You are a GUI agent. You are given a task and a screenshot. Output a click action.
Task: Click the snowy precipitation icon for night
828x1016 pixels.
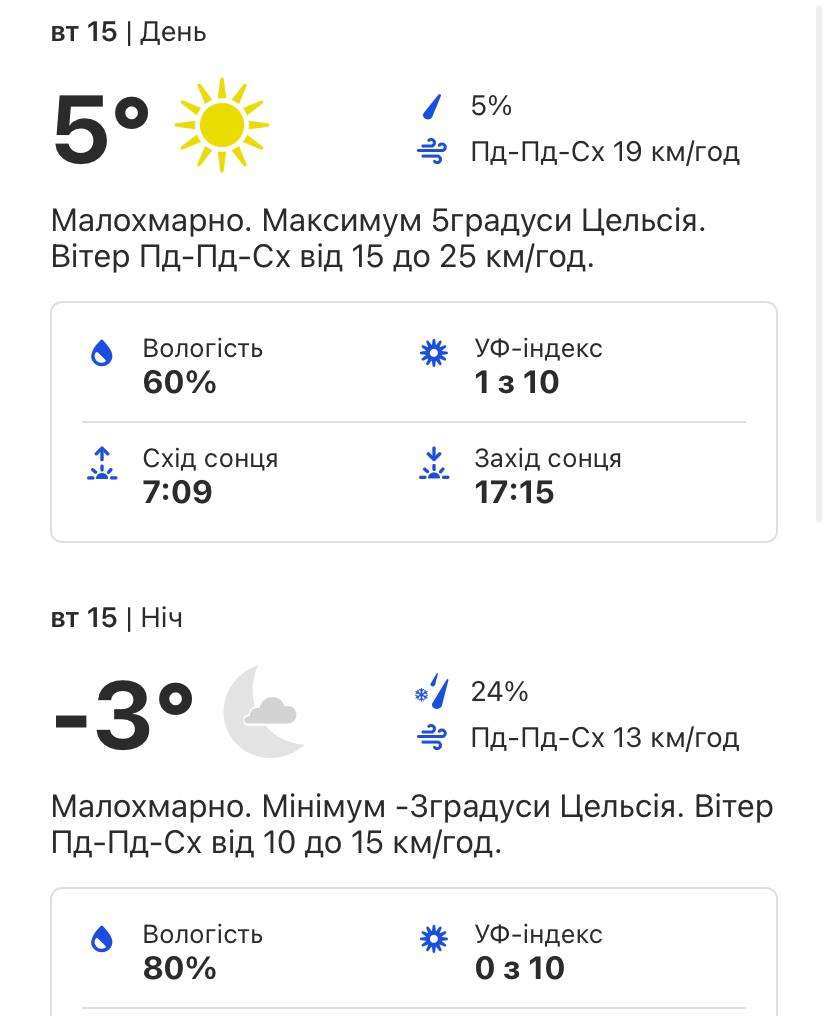click(x=432, y=690)
